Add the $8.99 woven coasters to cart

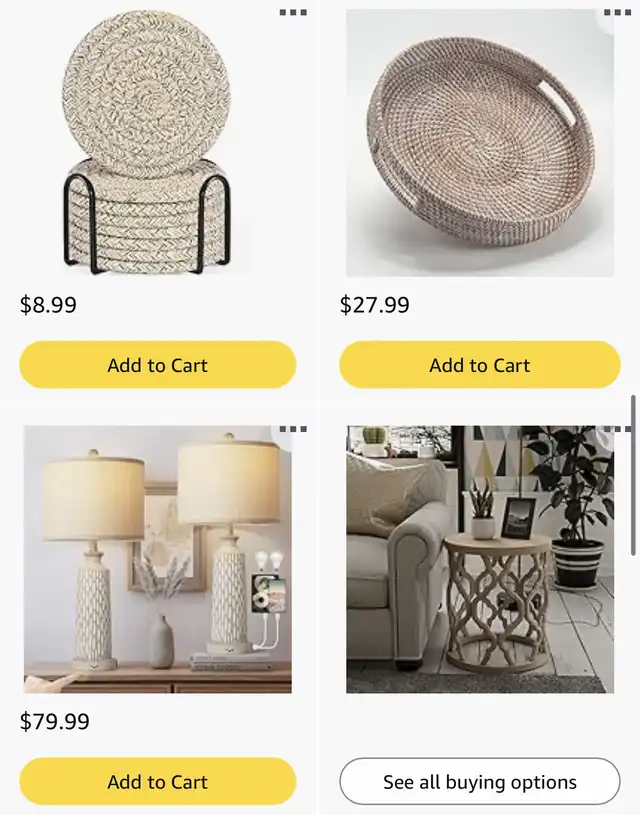coord(158,365)
